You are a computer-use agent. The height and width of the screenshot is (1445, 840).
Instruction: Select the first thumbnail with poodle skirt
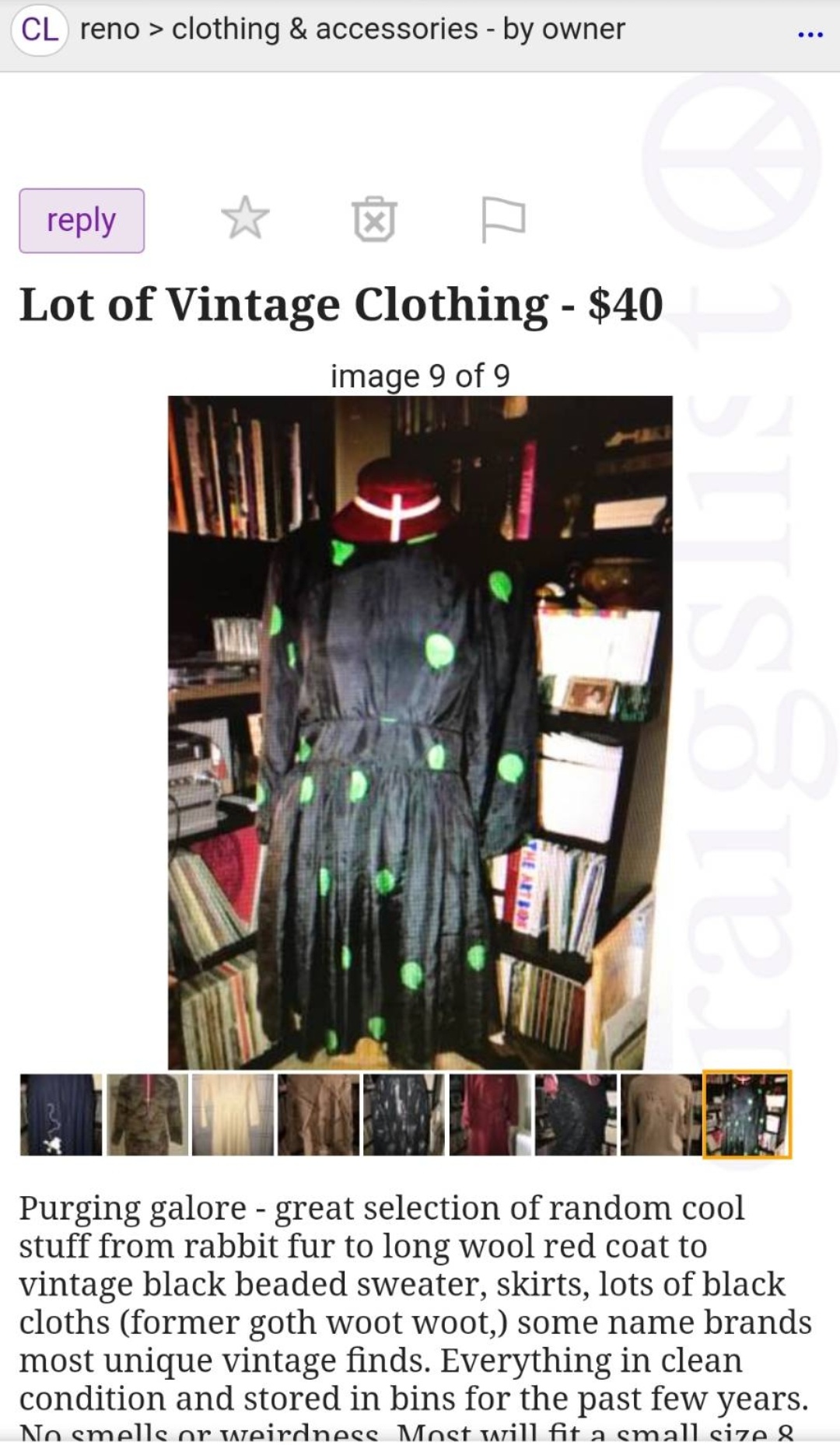[x=61, y=1114]
